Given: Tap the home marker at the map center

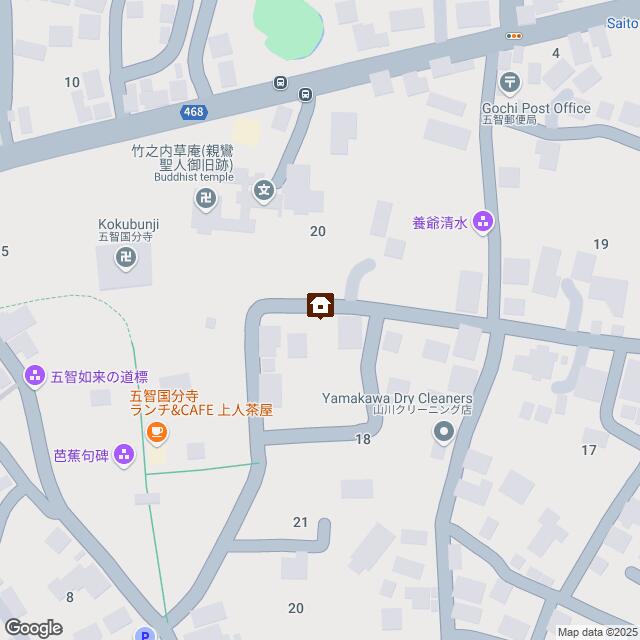Looking at the screenshot, I should (320, 305).
